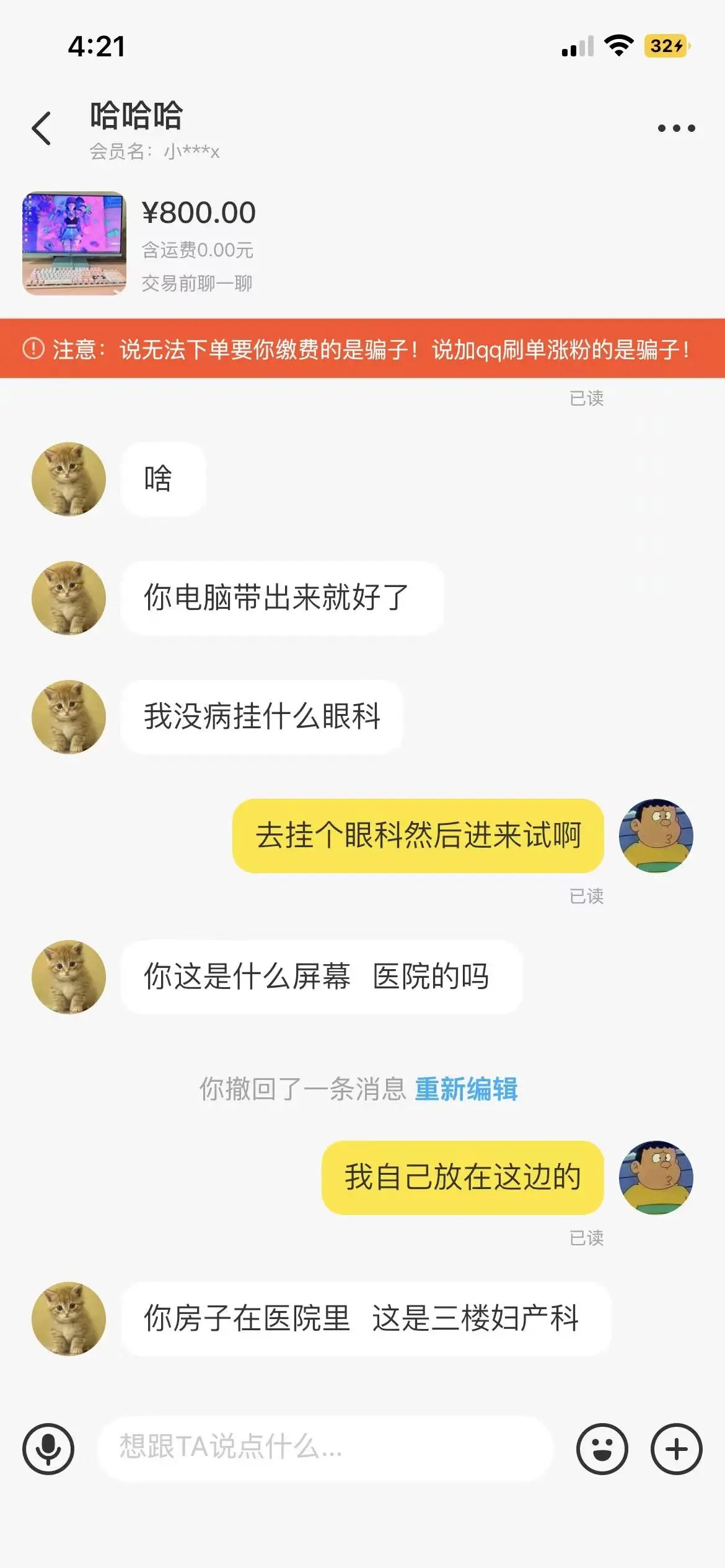This screenshot has height=1568, width=725.
Task: View cat avatar profile beside 你电脑带出来就好了
Action: (69, 598)
